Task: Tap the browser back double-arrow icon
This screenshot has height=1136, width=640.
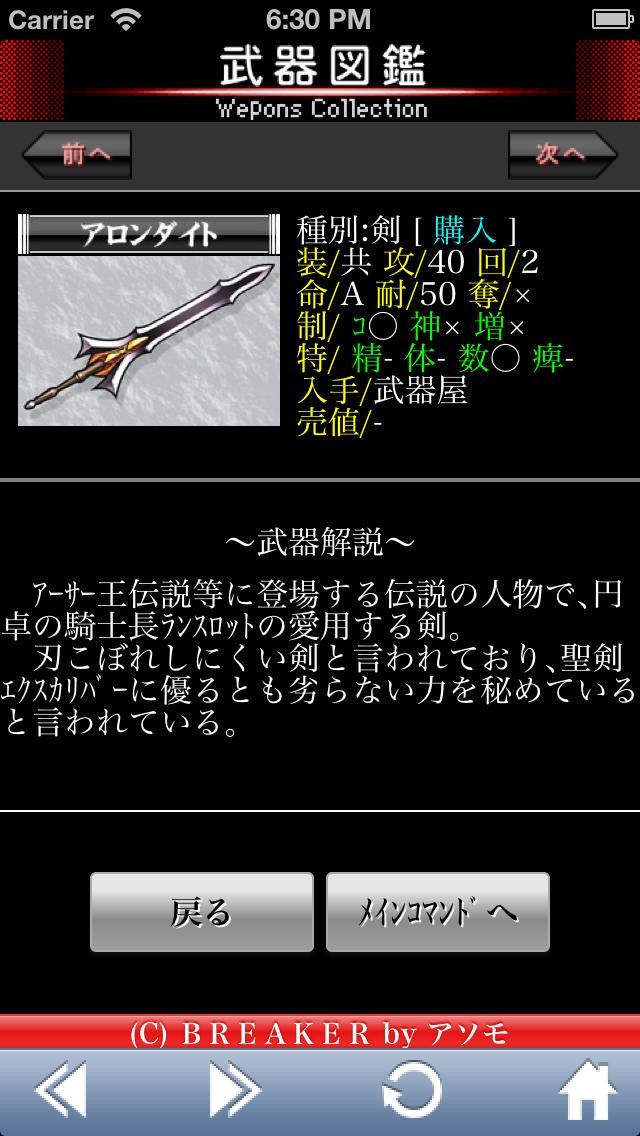Action: 61,1089
